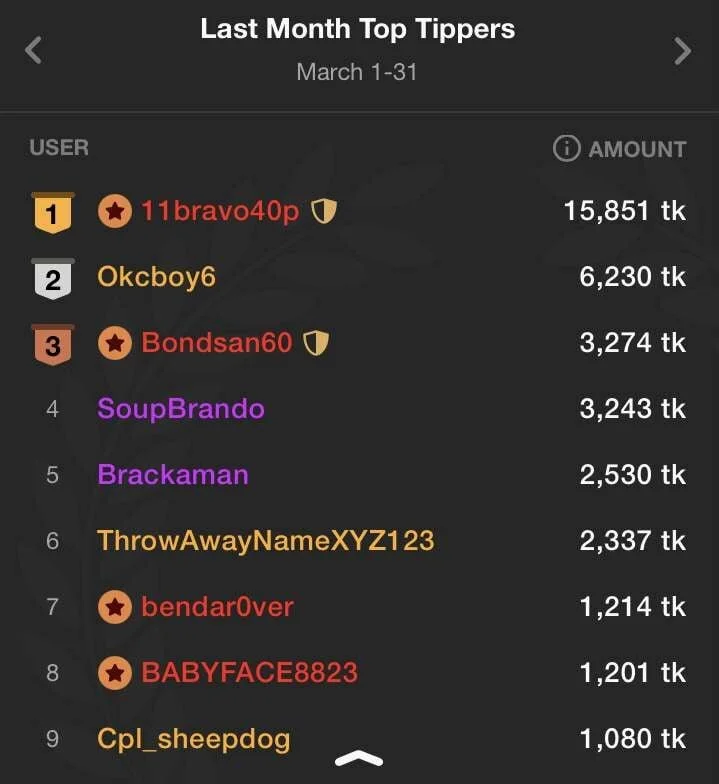
Task: View Okcboy6's profile
Action: click(156, 277)
